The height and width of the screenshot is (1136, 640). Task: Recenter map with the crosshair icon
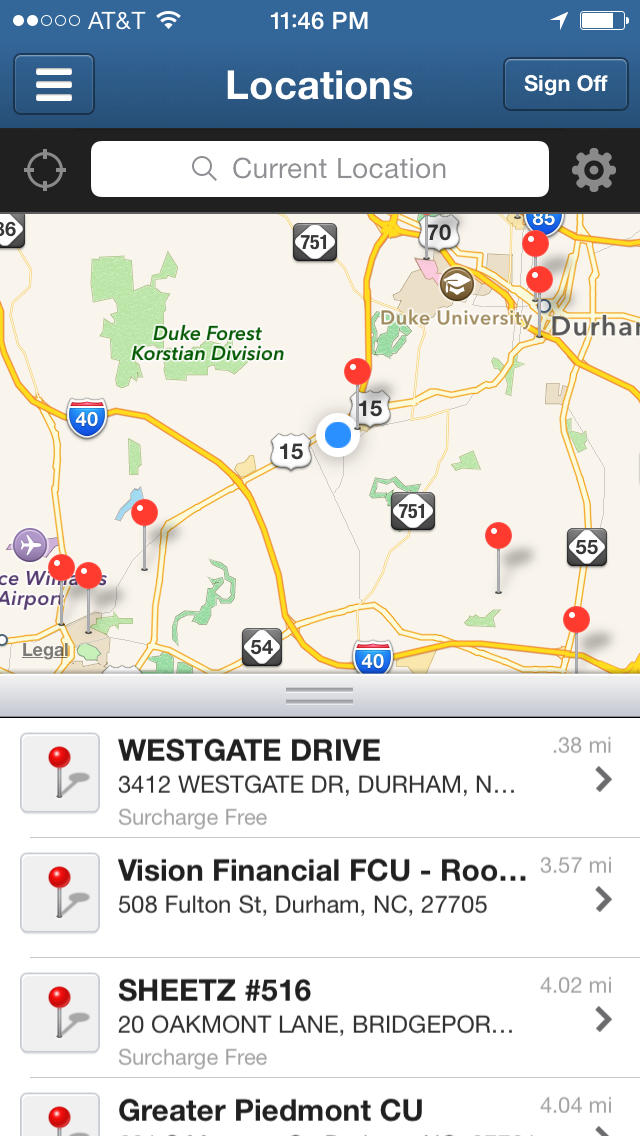tap(45, 170)
